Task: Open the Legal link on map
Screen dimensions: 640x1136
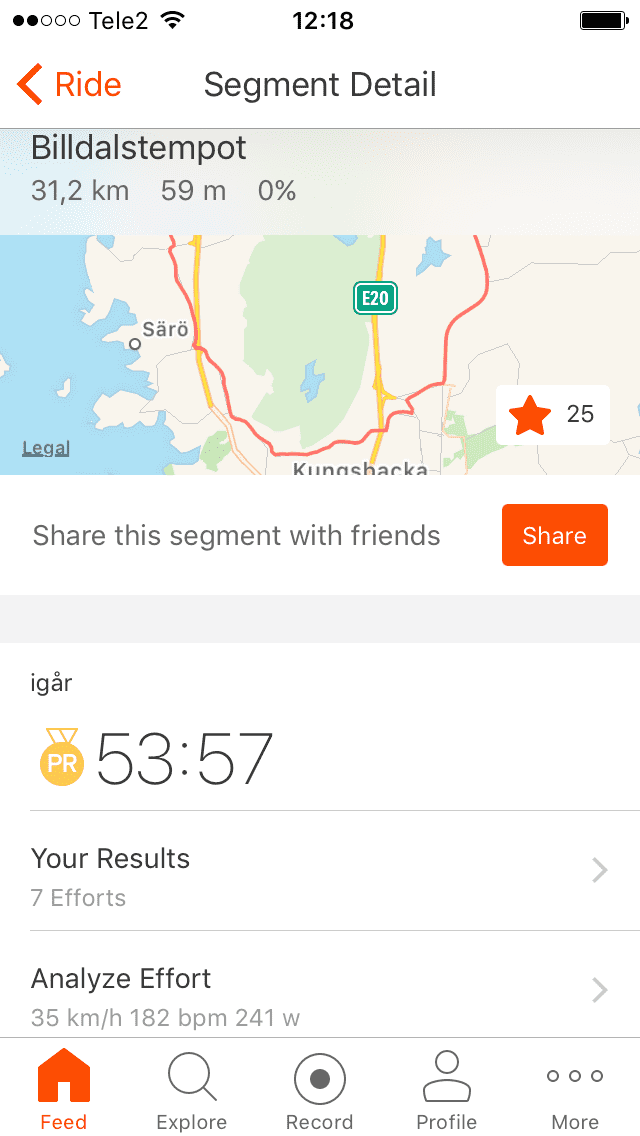Action: click(x=46, y=449)
